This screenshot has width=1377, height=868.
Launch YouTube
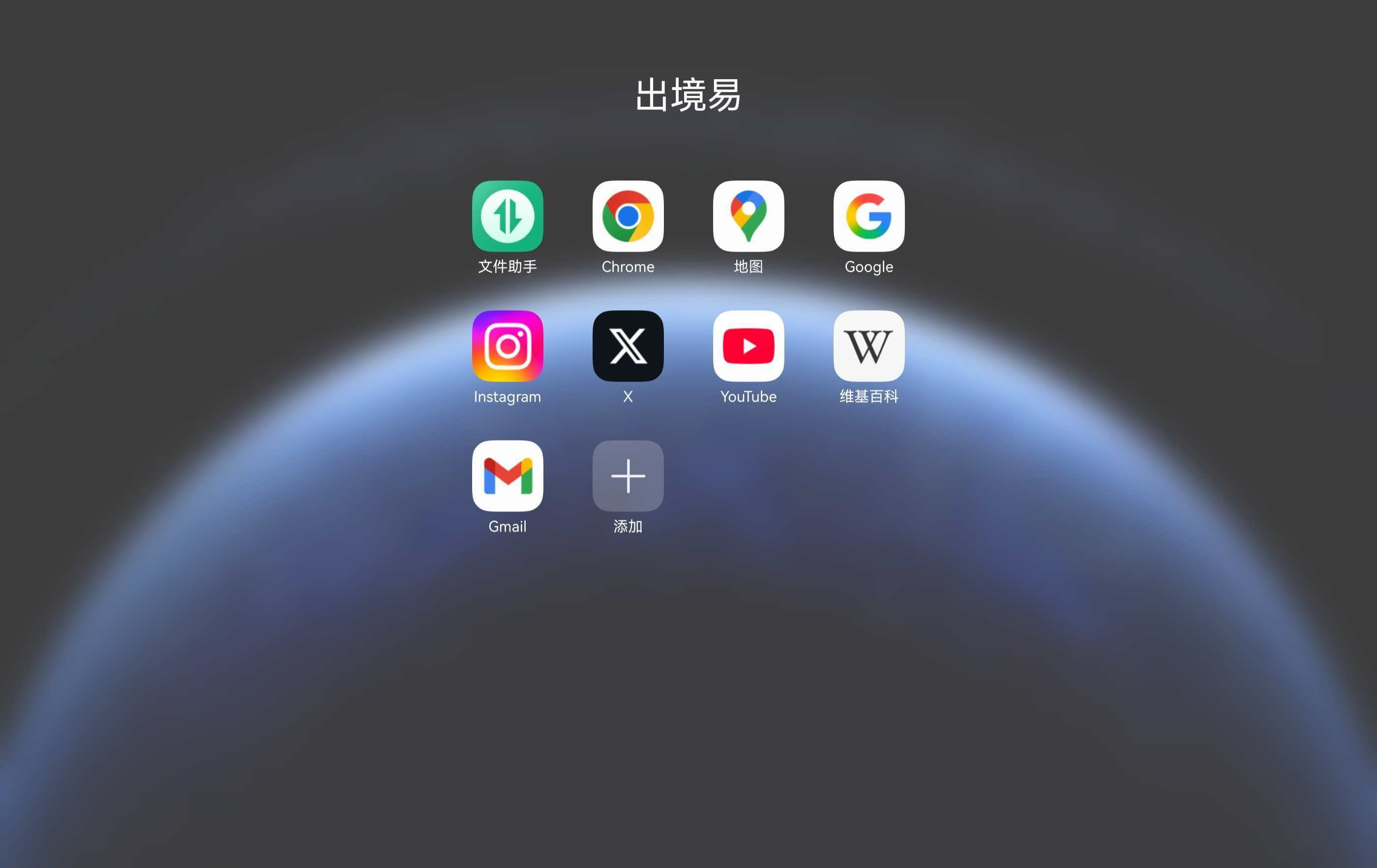pos(748,346)
